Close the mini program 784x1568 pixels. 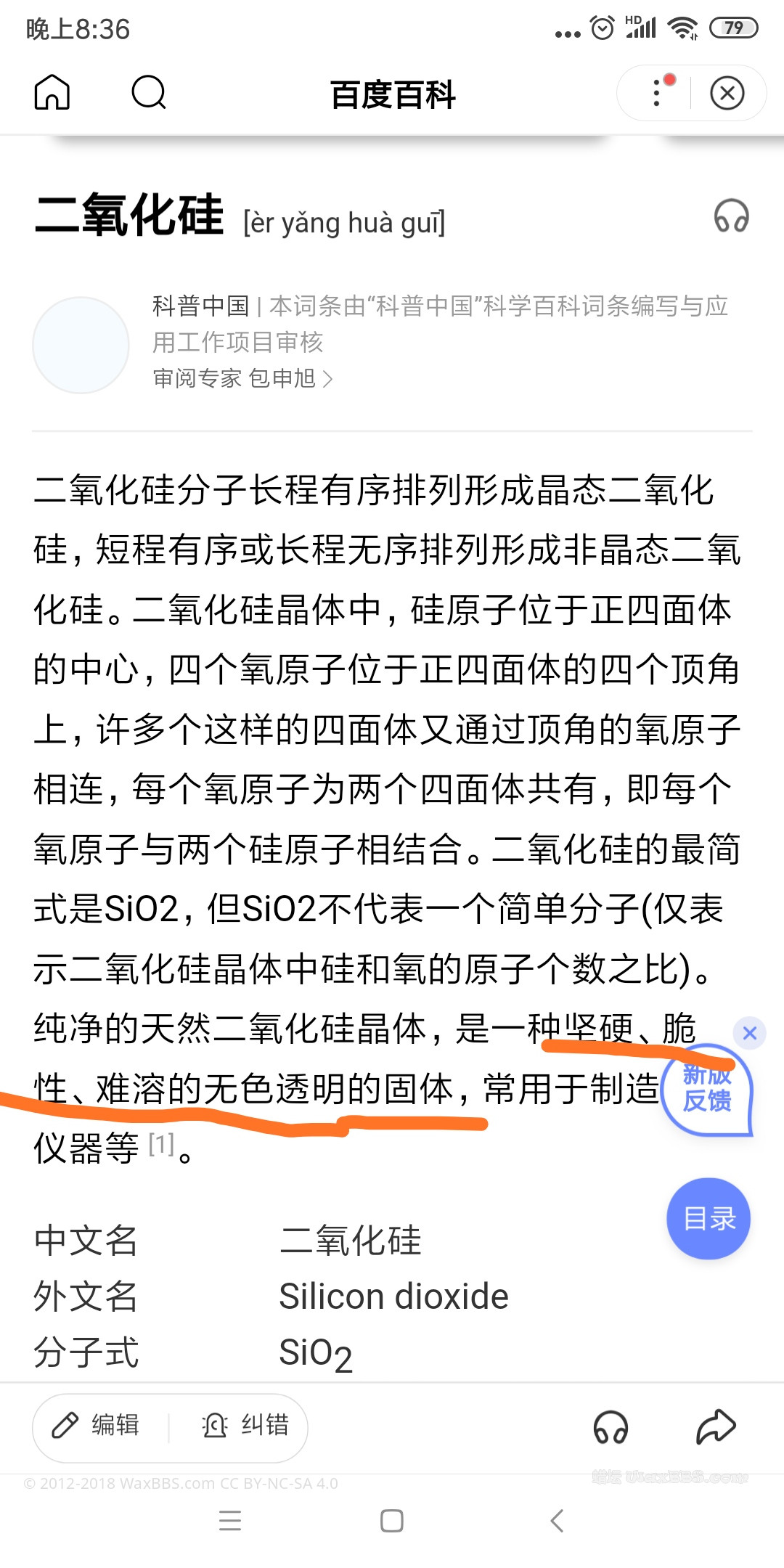click(x=727, y=93)
